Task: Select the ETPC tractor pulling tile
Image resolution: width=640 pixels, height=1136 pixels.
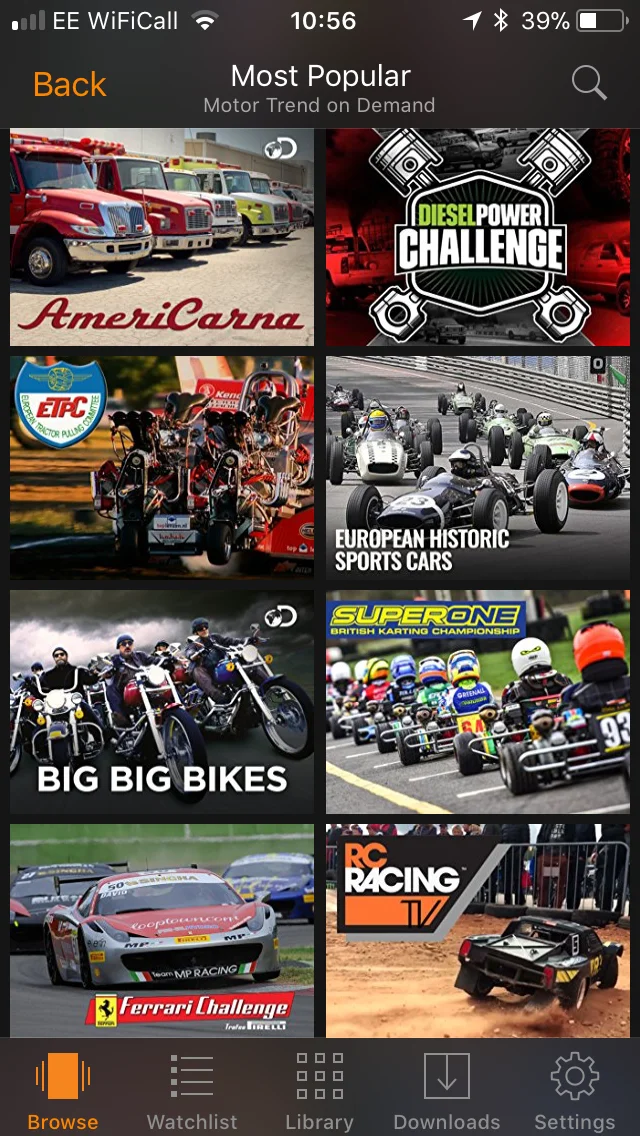Action: [162, 468]
